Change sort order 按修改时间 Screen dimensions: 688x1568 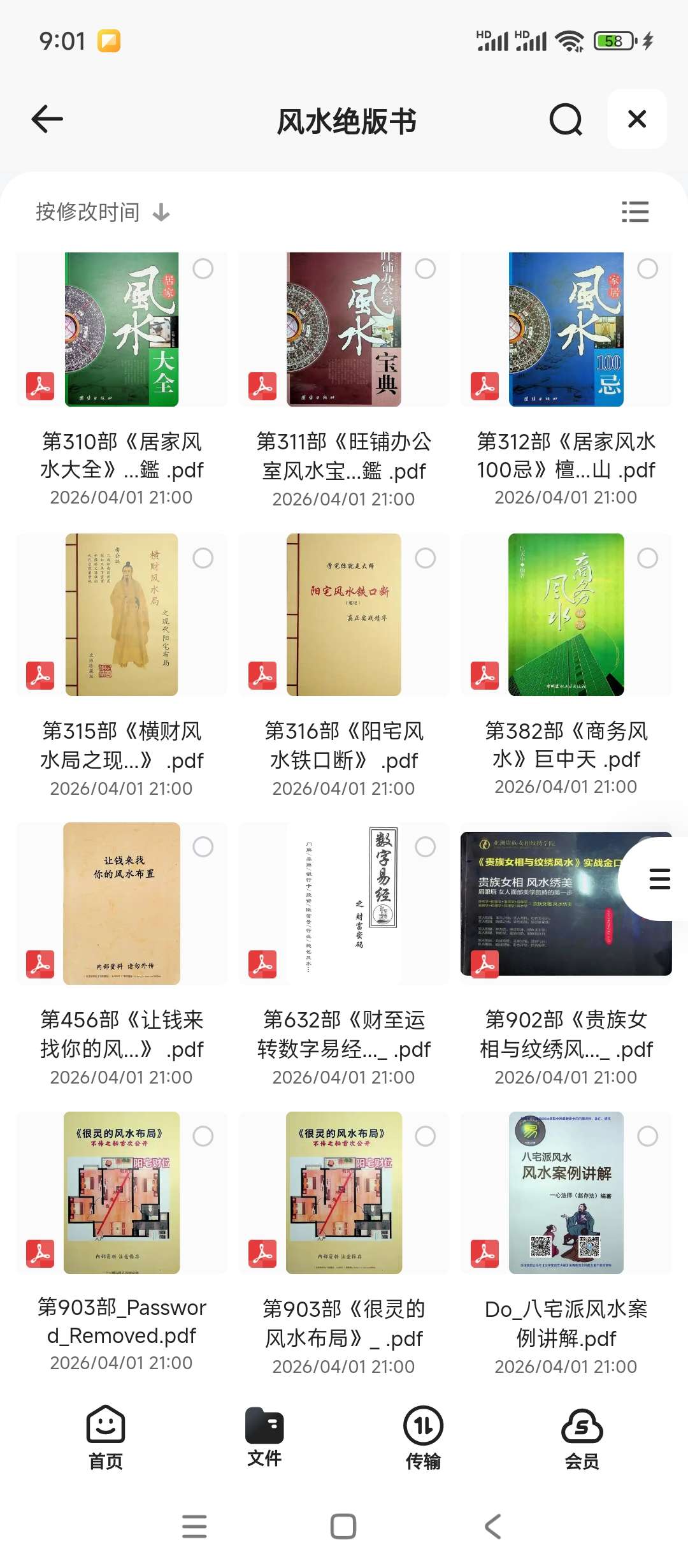[102, 212]
